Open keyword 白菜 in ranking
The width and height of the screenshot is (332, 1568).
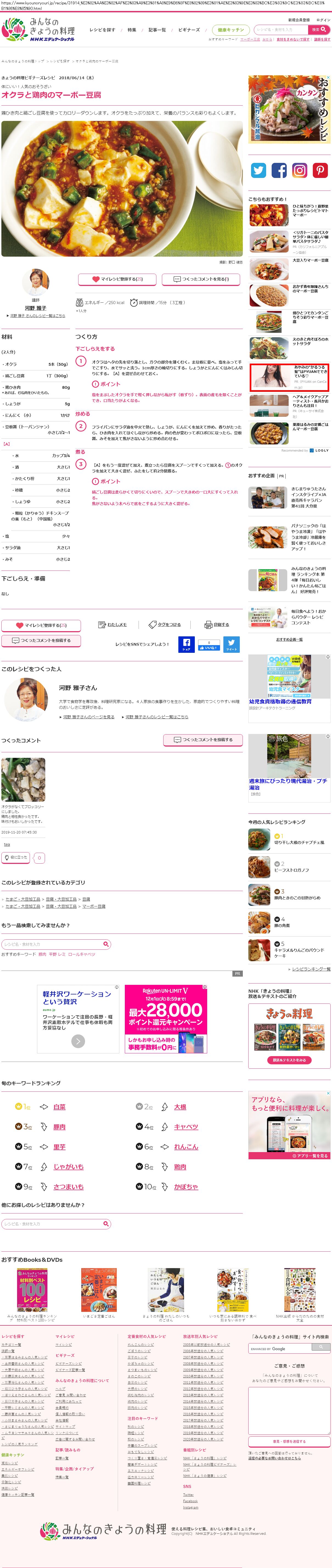pyautogui.click(x=59, y=1107)
